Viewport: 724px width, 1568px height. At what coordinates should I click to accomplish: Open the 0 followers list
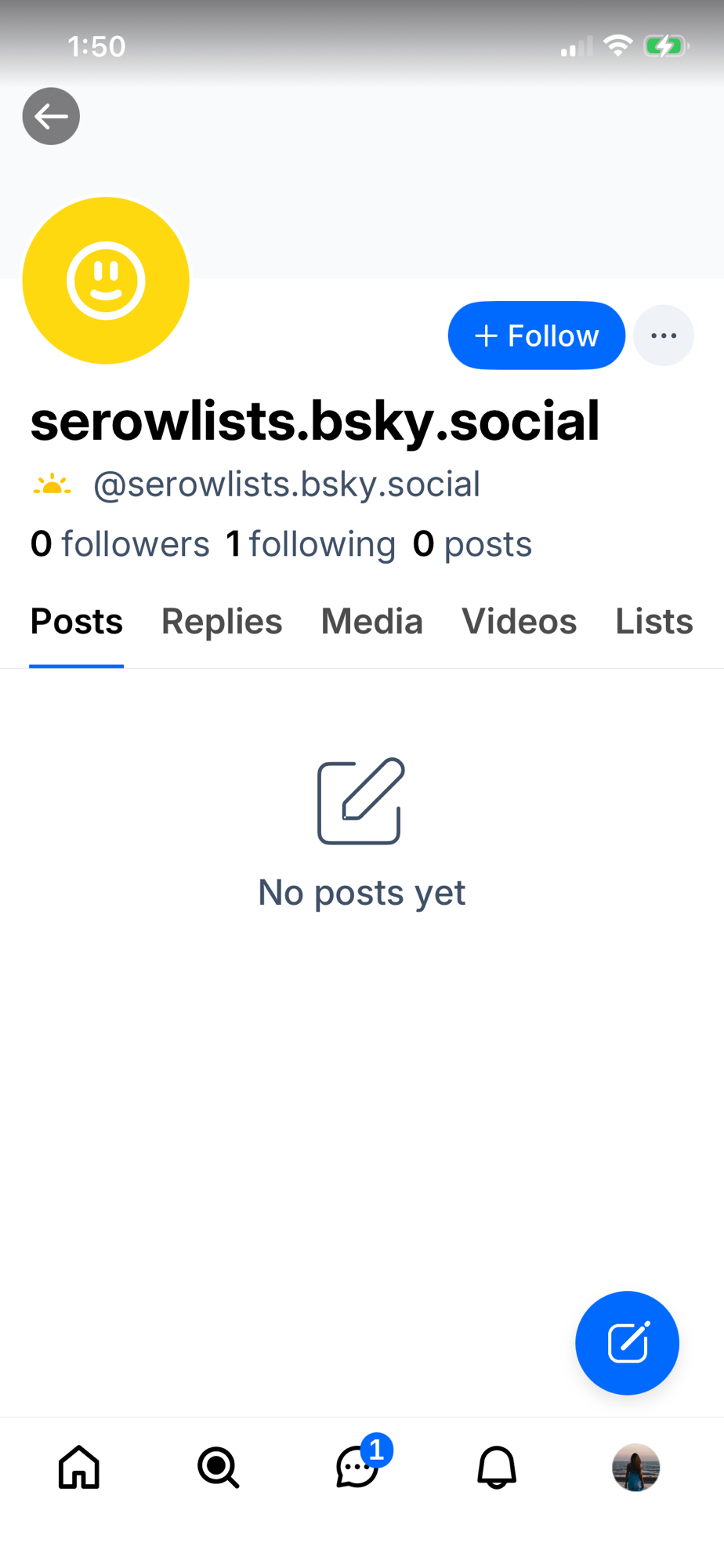click(120, 544)
